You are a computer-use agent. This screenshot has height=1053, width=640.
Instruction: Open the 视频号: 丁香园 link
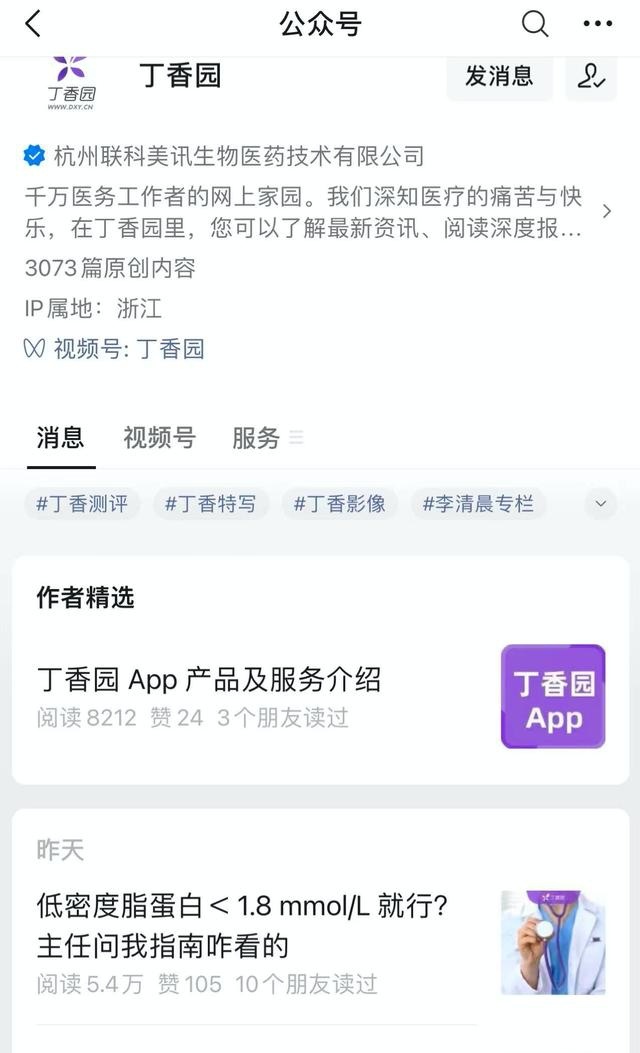tap(115, 349)
